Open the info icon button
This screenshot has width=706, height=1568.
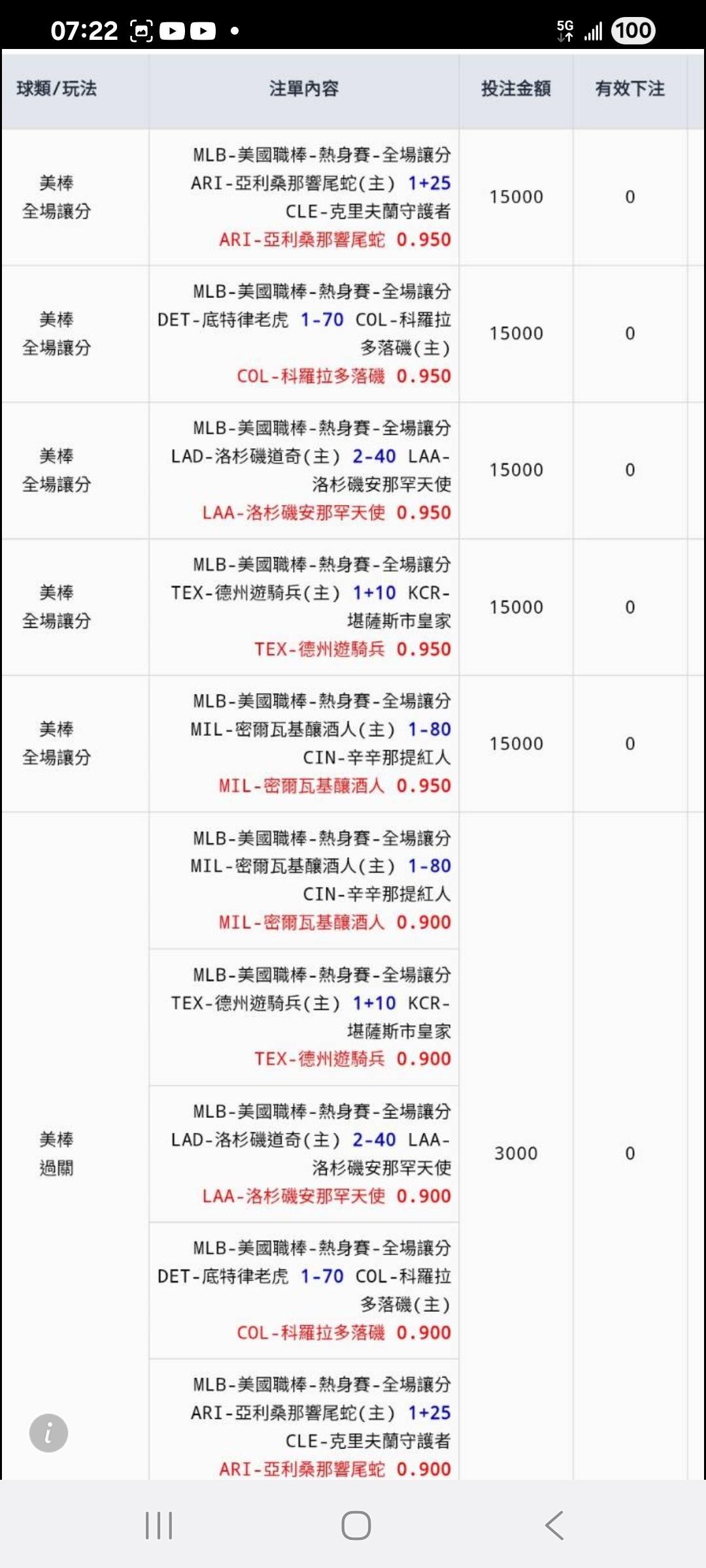(48, 1433)
